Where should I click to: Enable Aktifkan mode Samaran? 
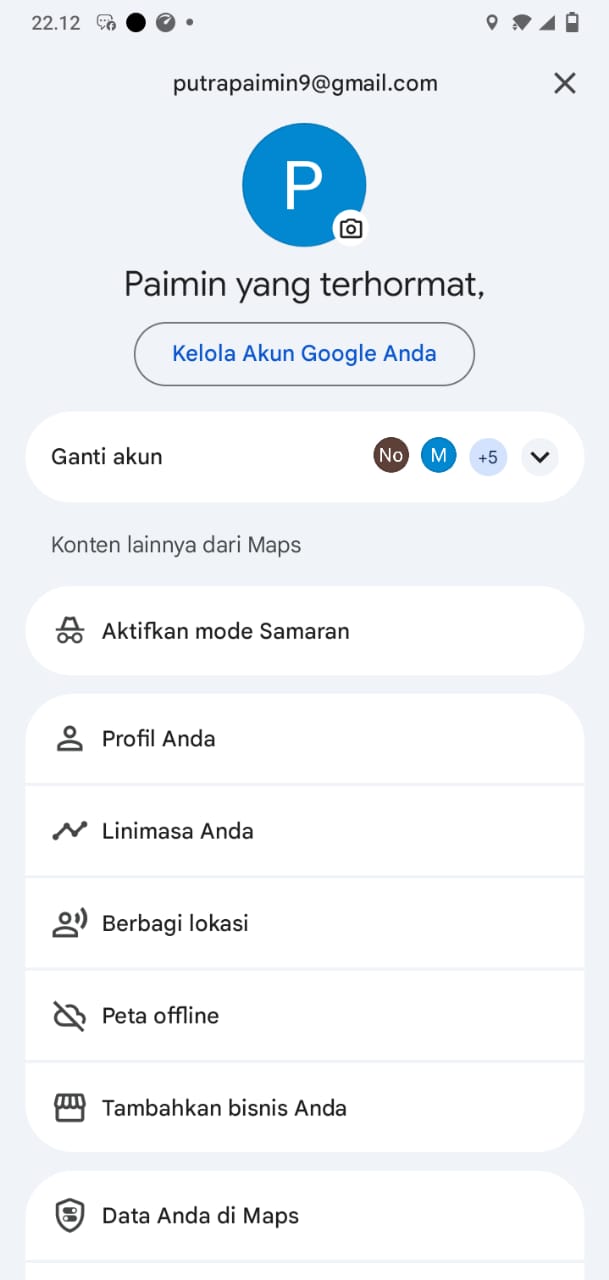point(304,631)
